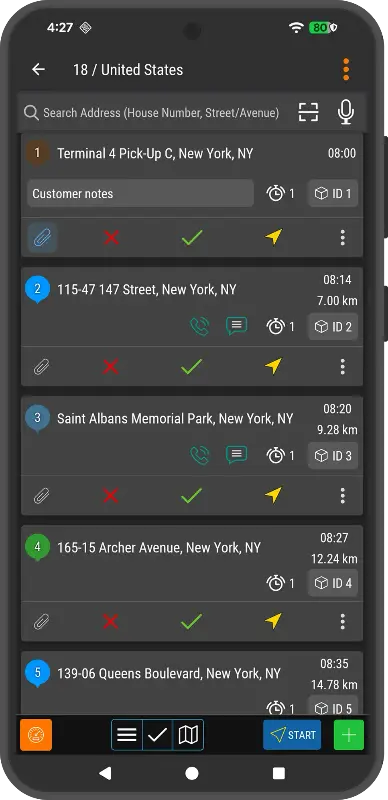
Task: Call the contact for 115-47 147 Street
Action: click(199, 327)
